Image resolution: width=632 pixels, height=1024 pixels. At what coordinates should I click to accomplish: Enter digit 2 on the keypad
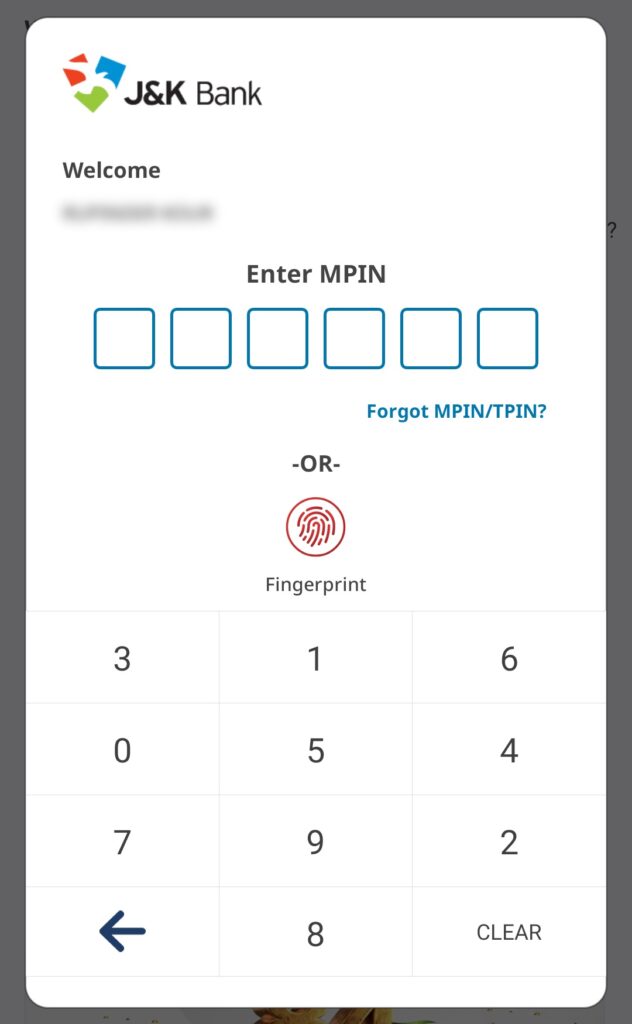(509, 841)
